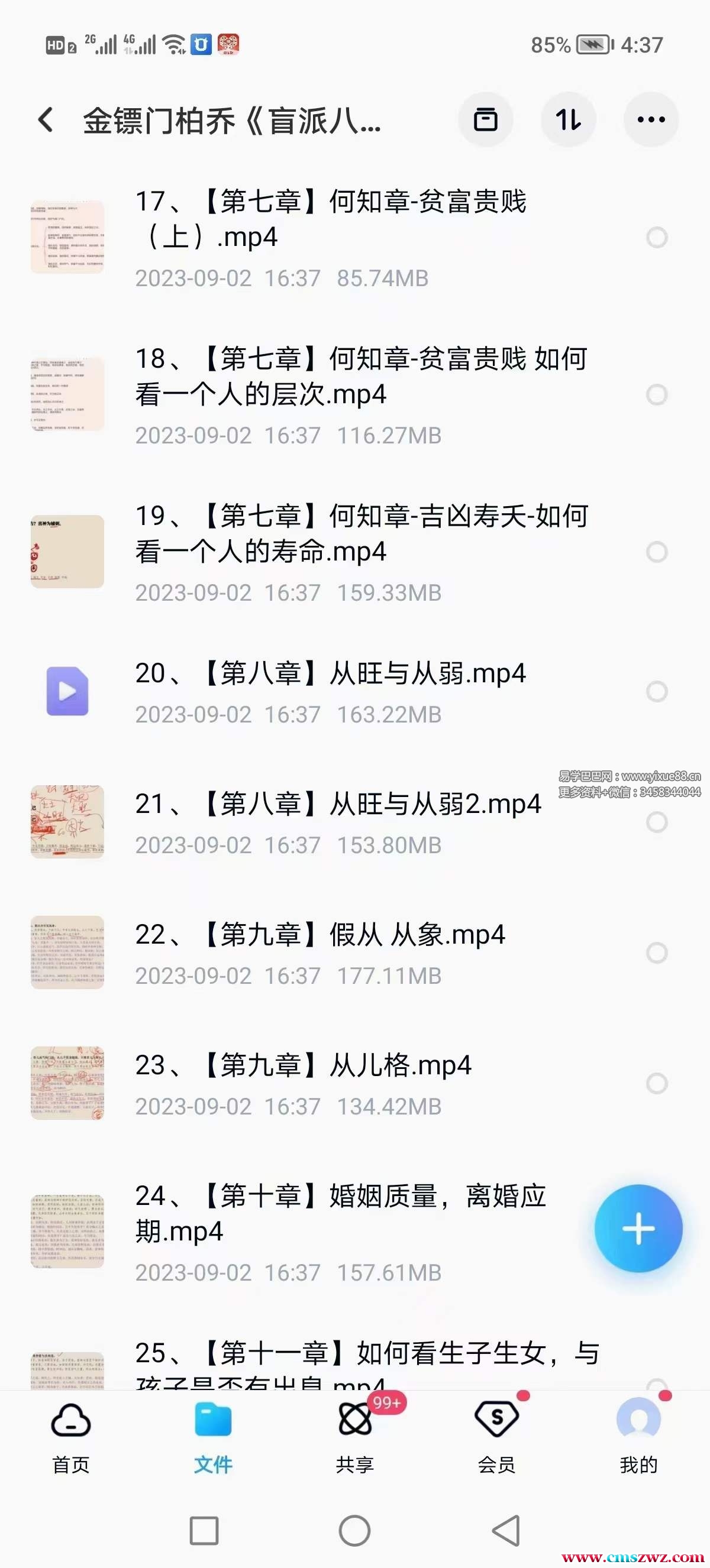
Task: Select the circle for 21、从旺与从弱2.mp4
Action: (656, 822)
